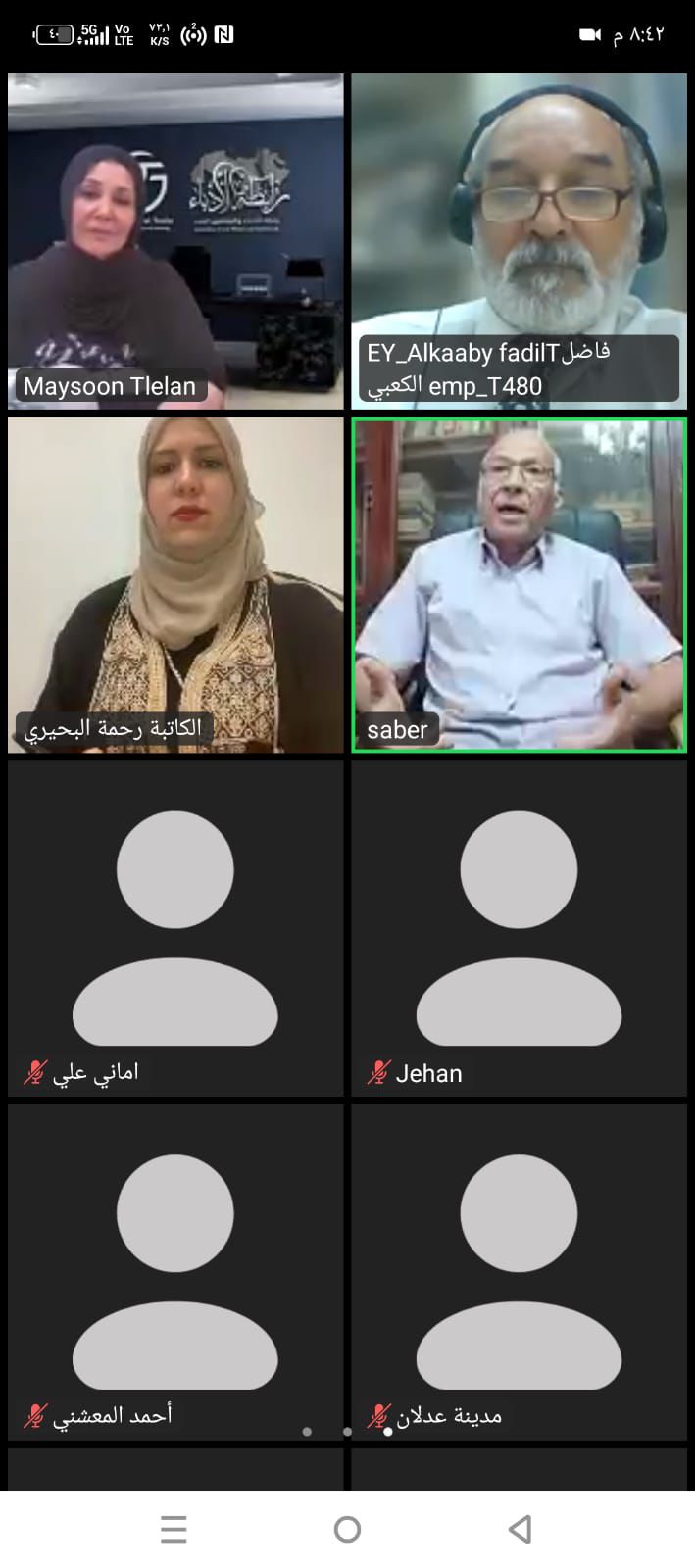
Task: Tap EY_Alkaaby fadil's video tile
Action: pyautogui.click(x=519, y=241)
